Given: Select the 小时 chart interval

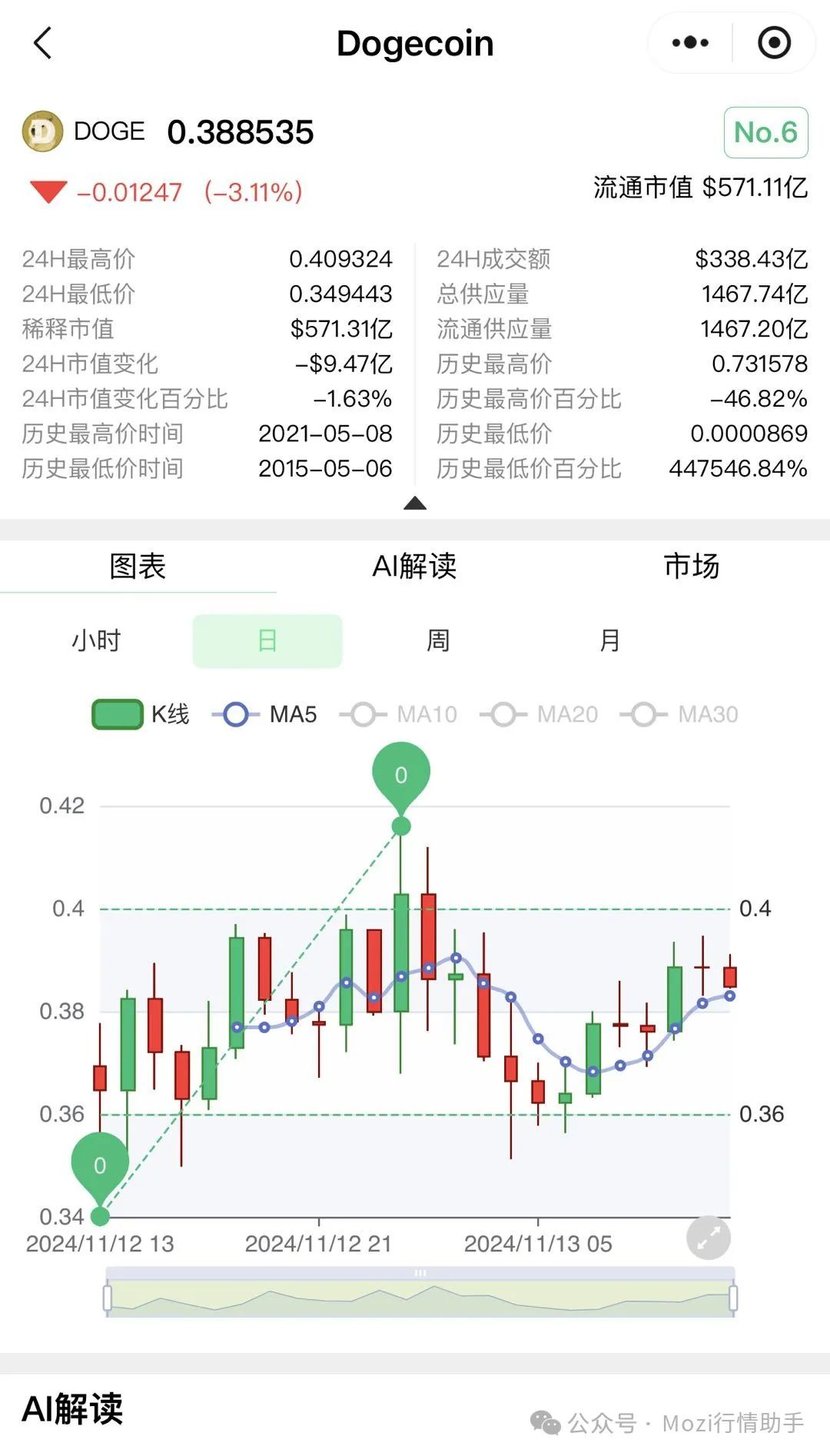Looking at the screenshot, I should (x=96, y=640).
